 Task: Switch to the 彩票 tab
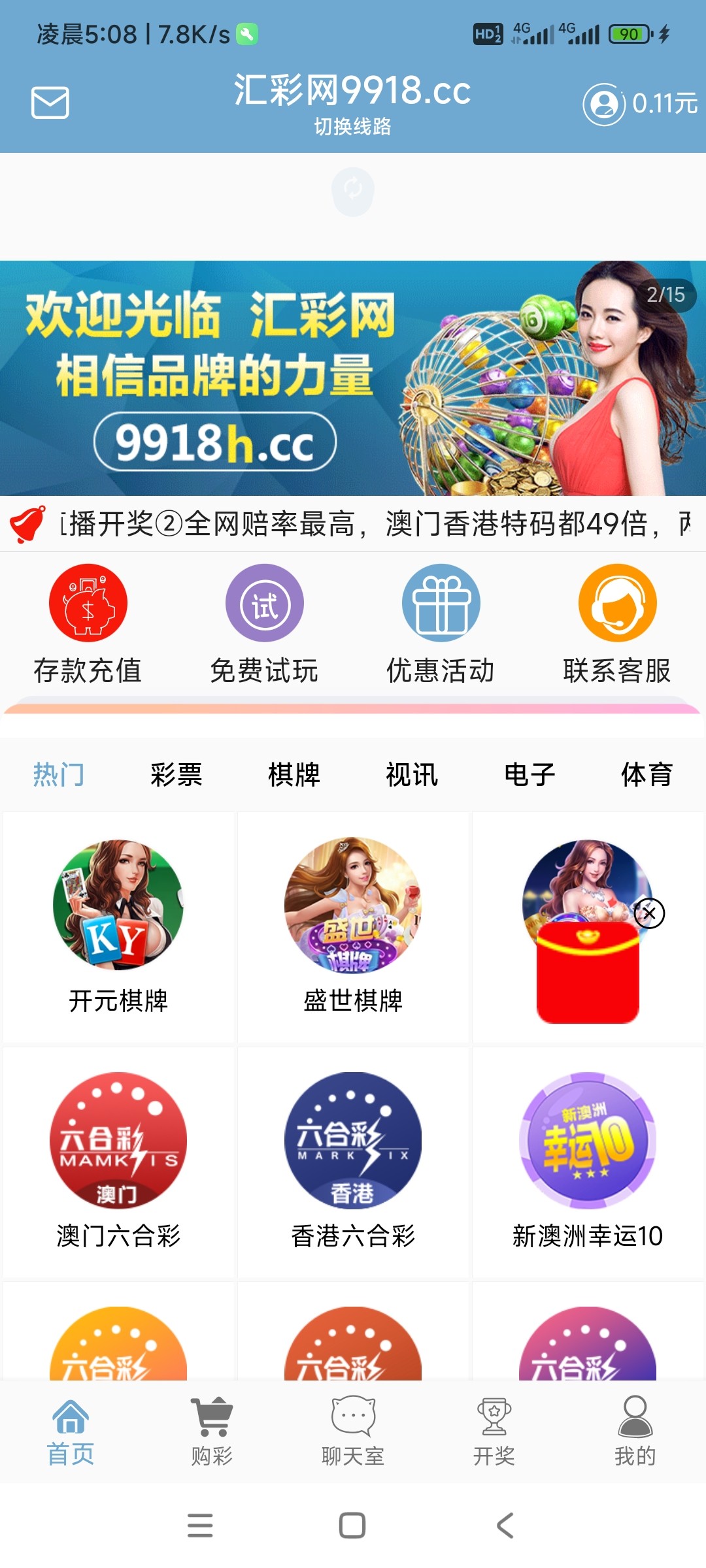tap(175, 775)
